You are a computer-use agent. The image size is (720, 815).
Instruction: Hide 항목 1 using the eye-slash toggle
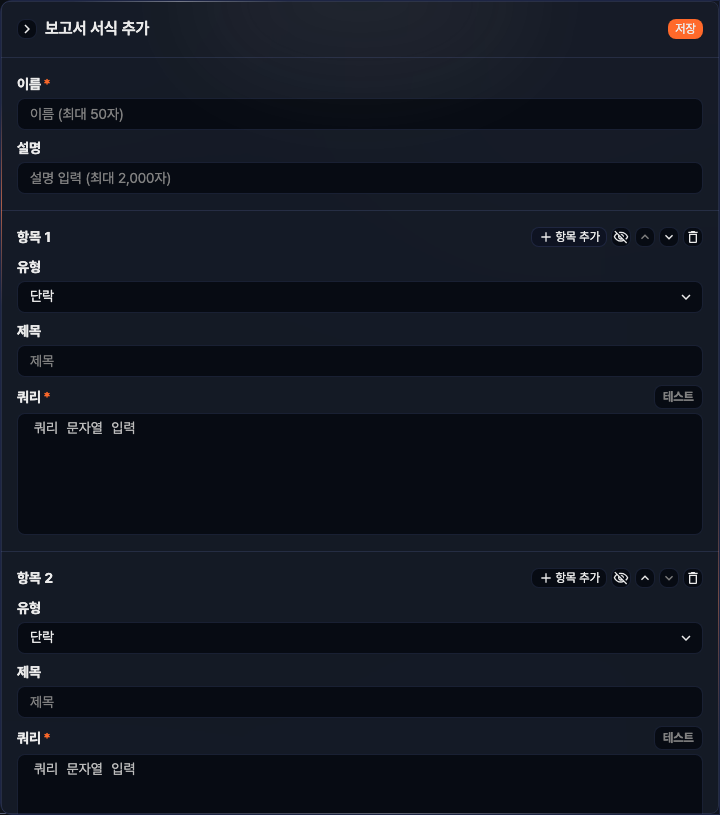(x=621, y=237)
